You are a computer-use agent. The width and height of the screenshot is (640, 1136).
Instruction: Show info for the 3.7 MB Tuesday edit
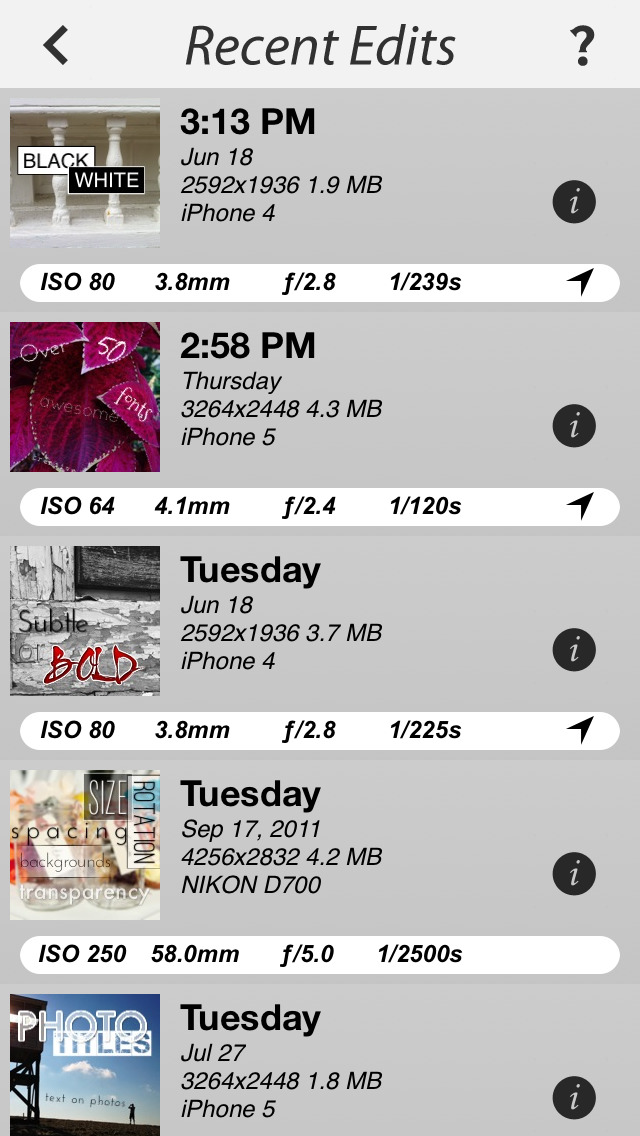574,651
